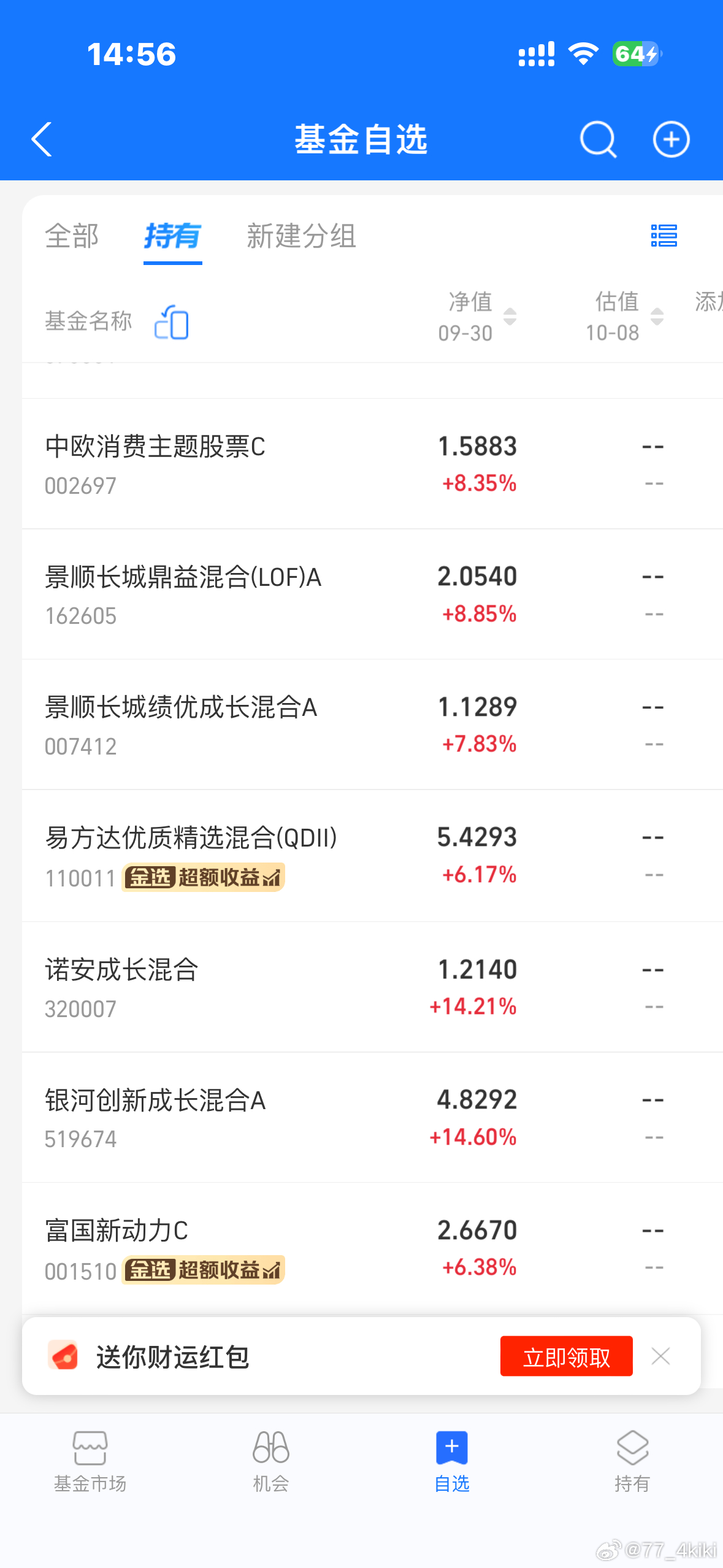
Task: Tap the plus icon to add a fund
Action: point(671,139)
